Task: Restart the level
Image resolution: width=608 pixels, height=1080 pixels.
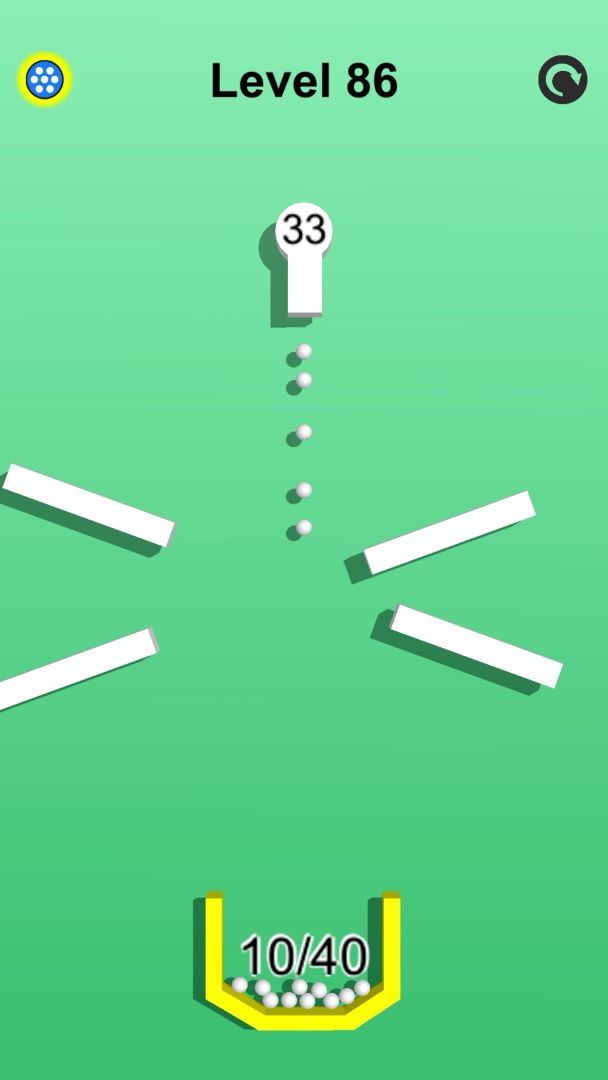Action: point(562,80)
